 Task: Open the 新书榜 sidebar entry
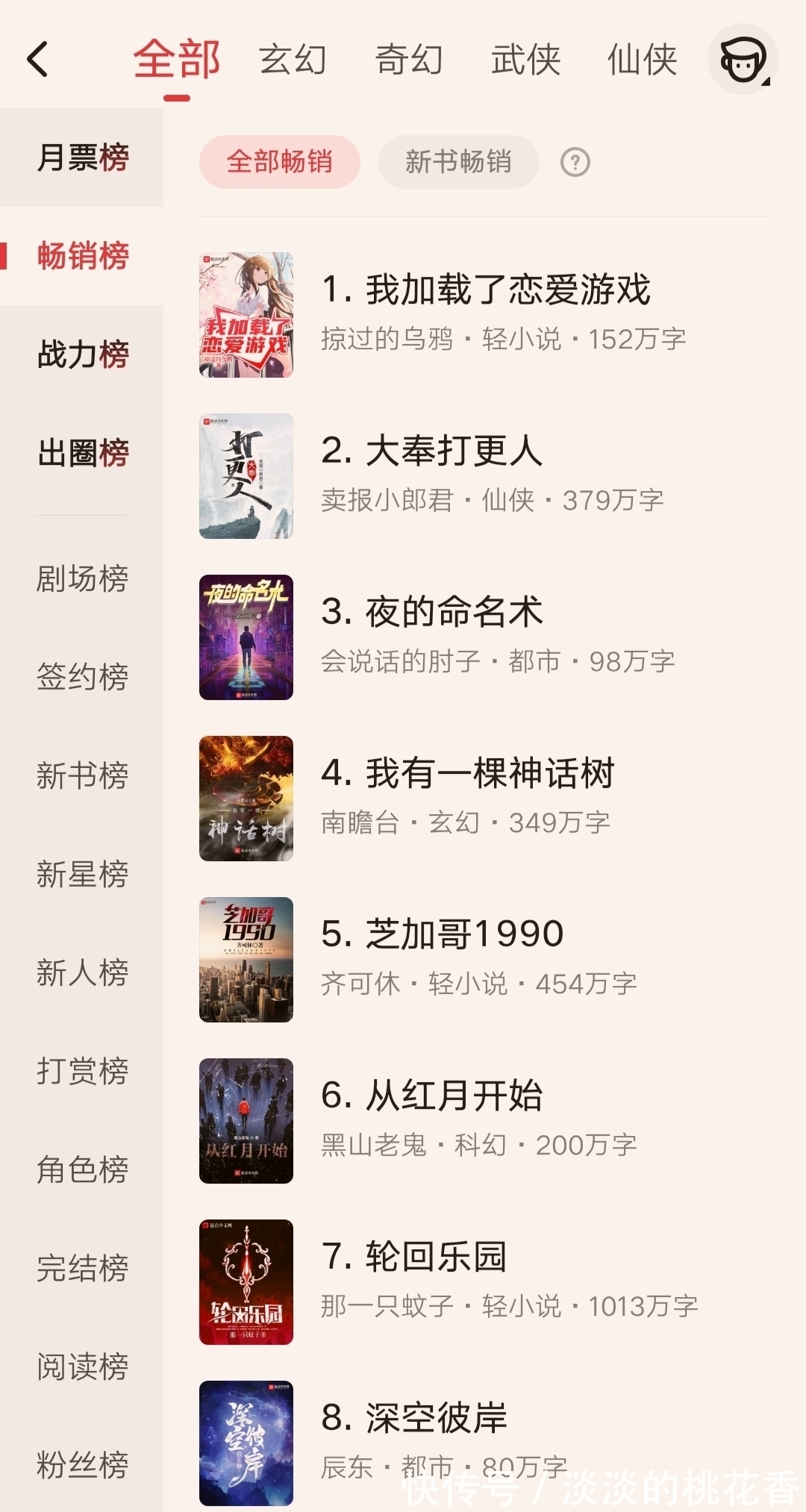(82, 776)
